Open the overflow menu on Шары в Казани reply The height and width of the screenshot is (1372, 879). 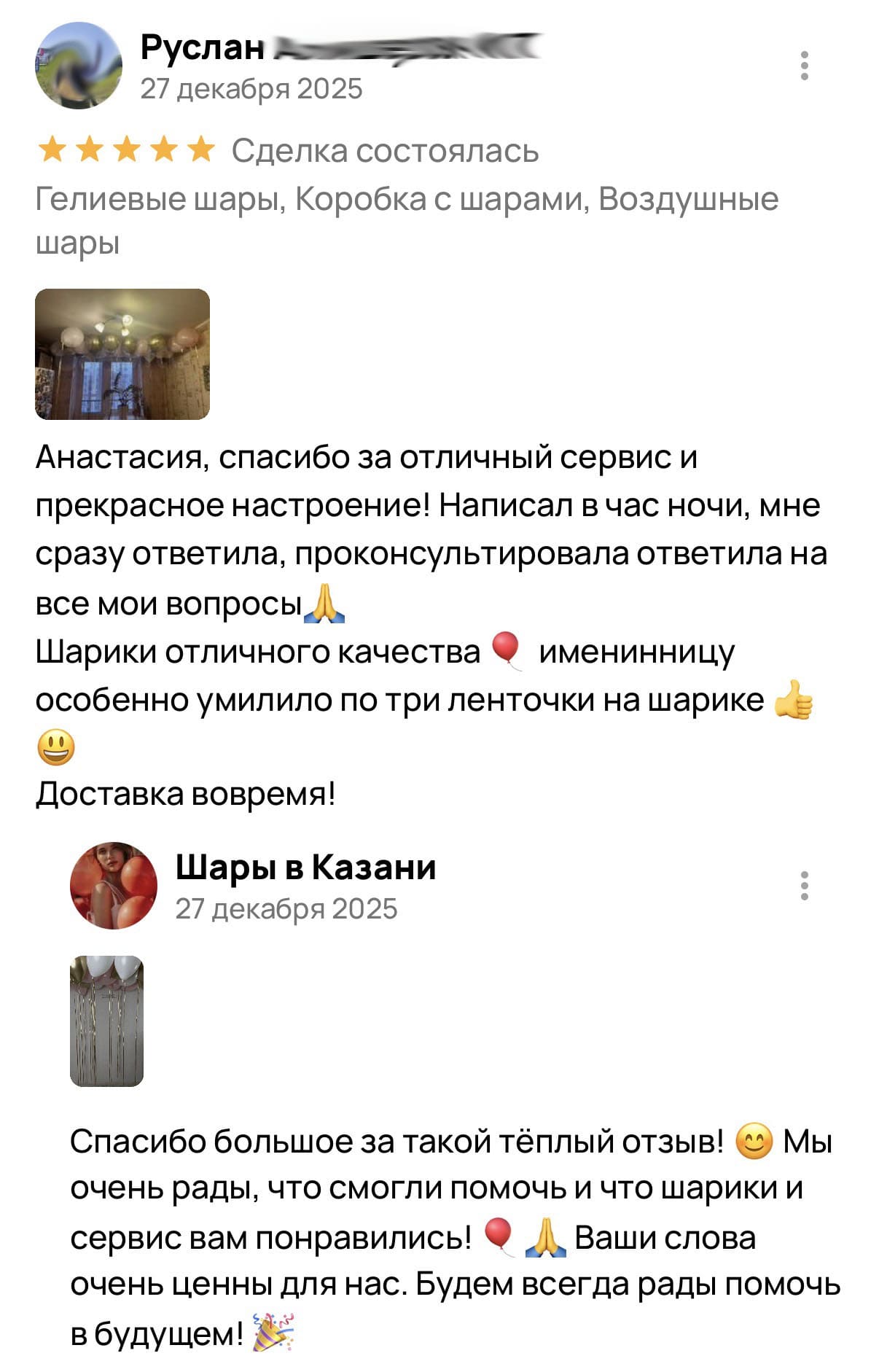[x=804, y=885]
